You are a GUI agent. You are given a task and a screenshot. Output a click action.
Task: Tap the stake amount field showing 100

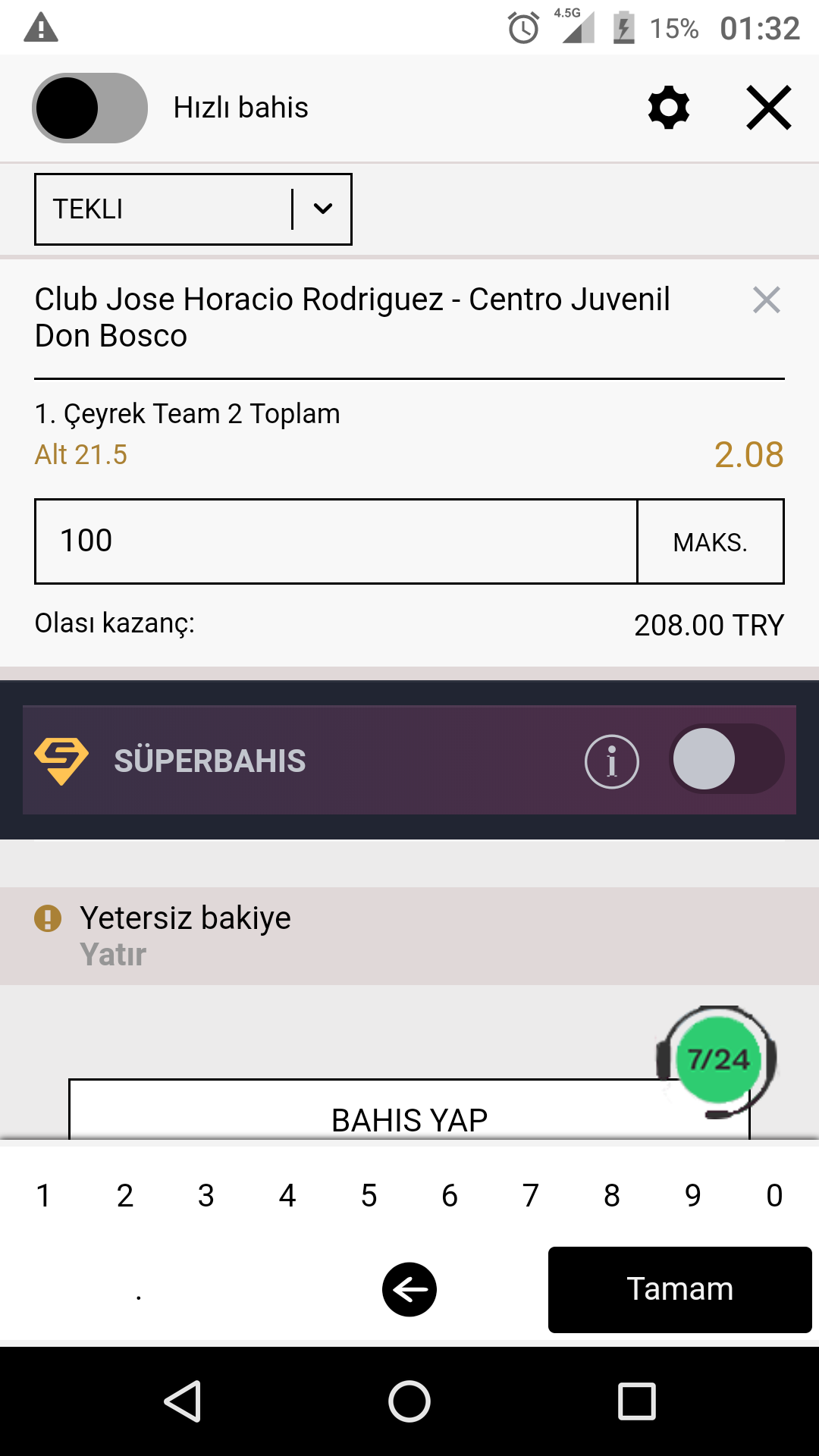336,541
